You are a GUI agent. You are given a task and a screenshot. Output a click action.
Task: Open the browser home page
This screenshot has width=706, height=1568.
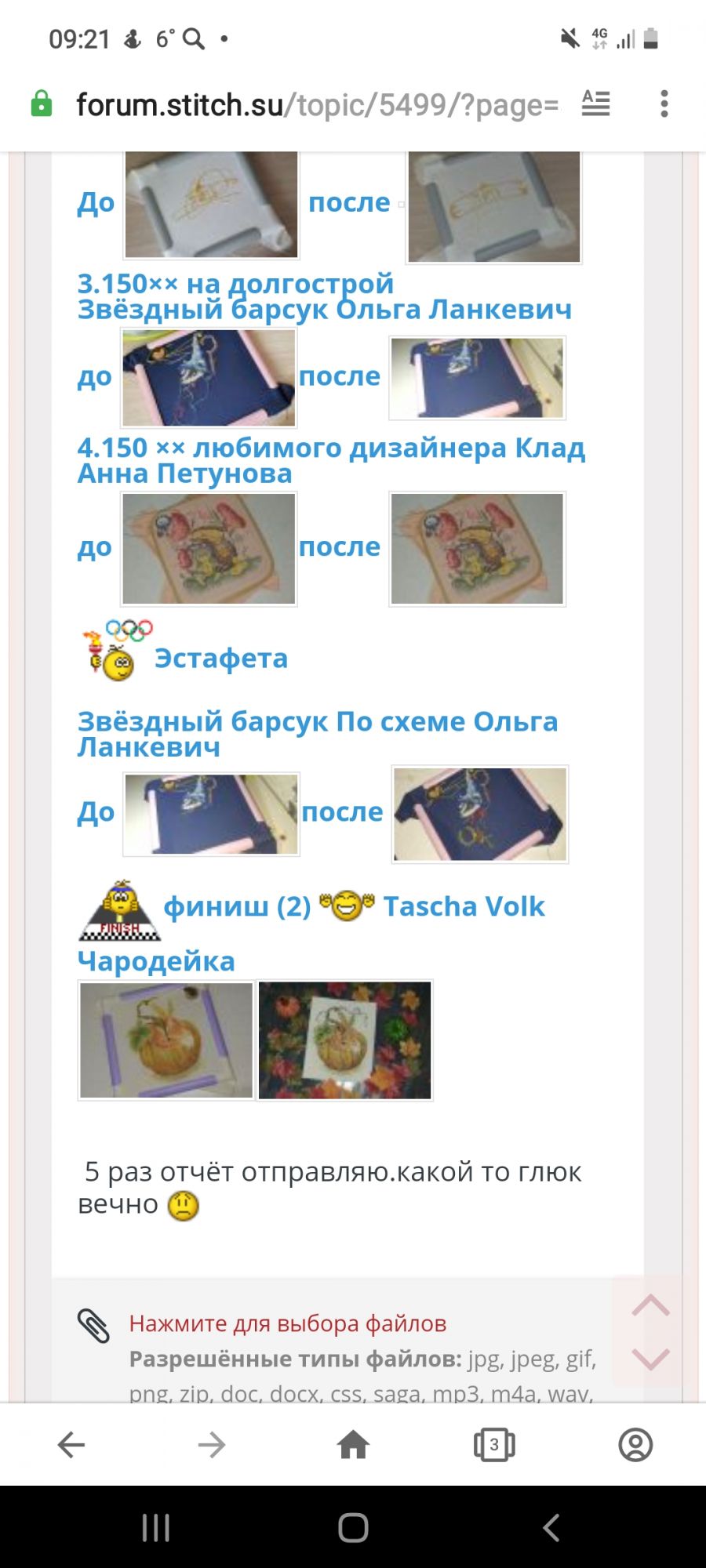tap(353, 1444)
